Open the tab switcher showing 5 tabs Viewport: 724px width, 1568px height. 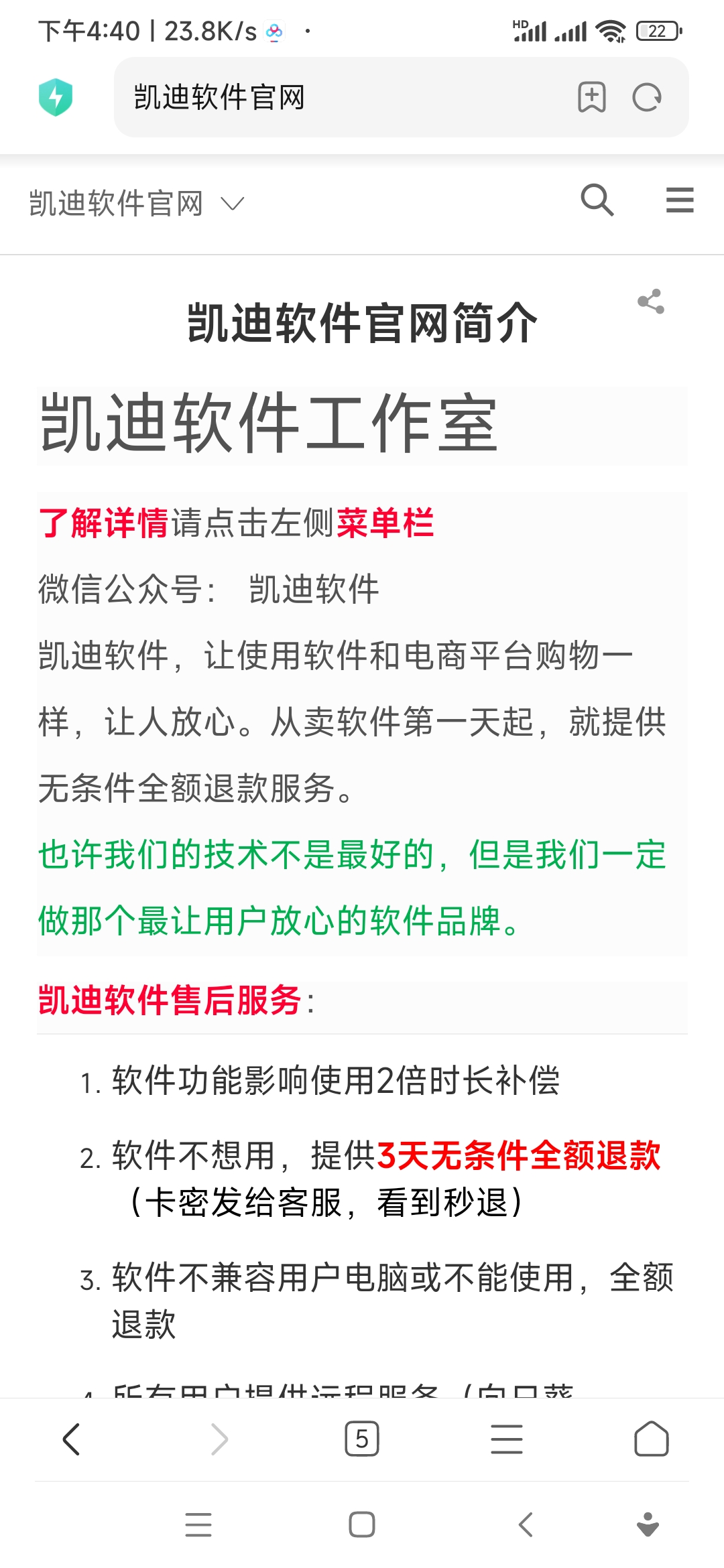pos(362,1439)
